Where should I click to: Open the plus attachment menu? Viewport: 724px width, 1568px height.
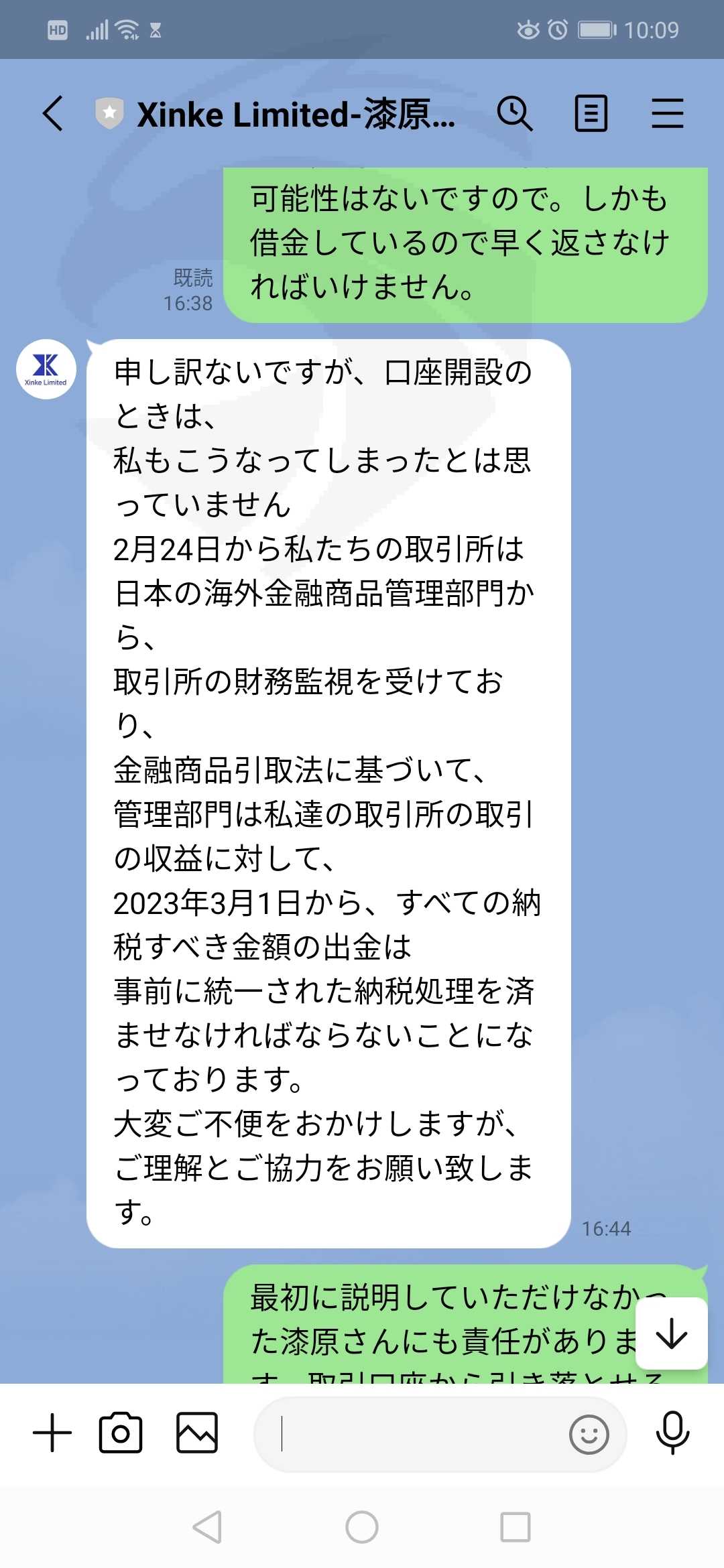point(52,1433)
